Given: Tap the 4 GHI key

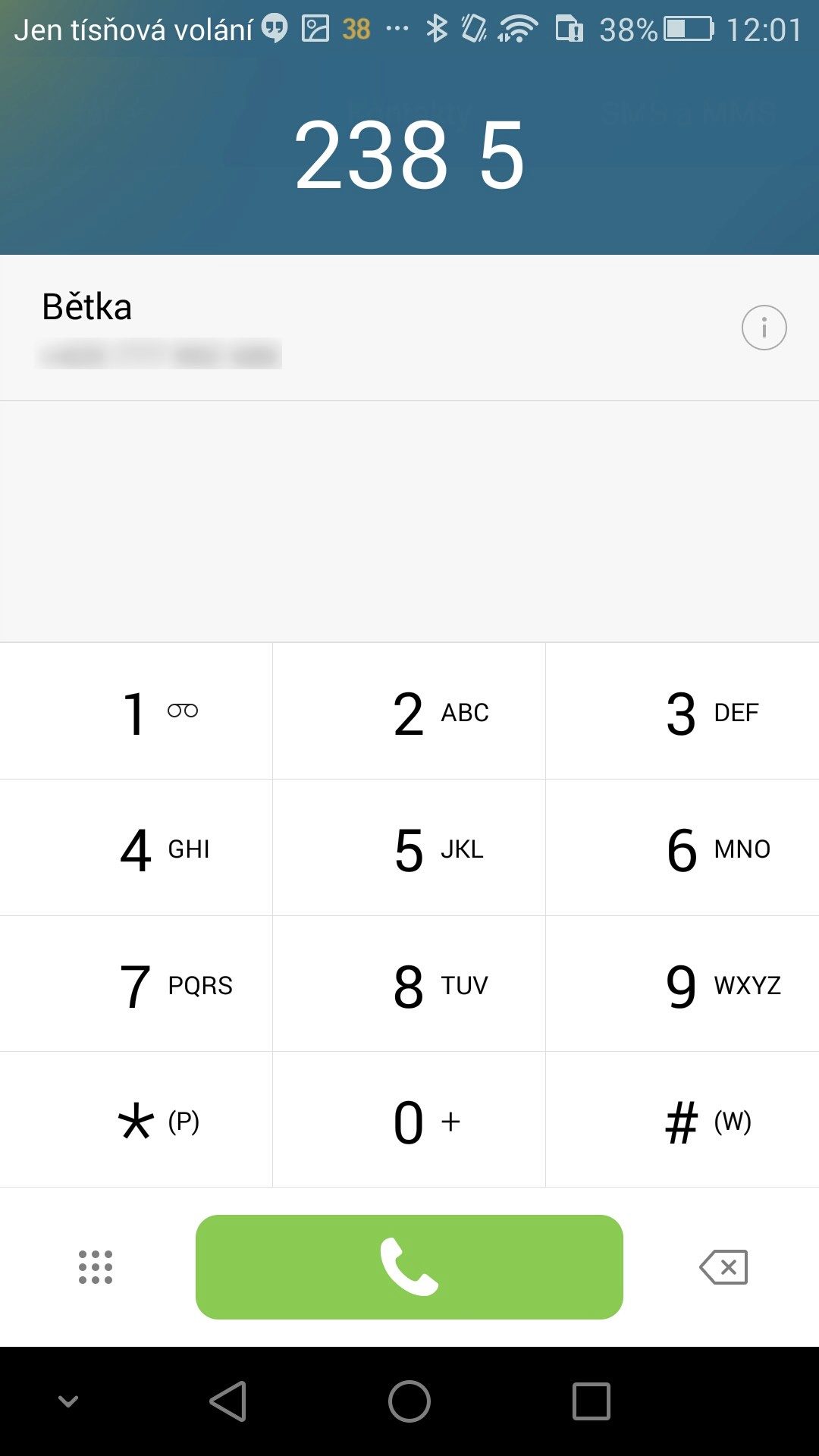Looking at the screenshot, I should pos(136,848).
